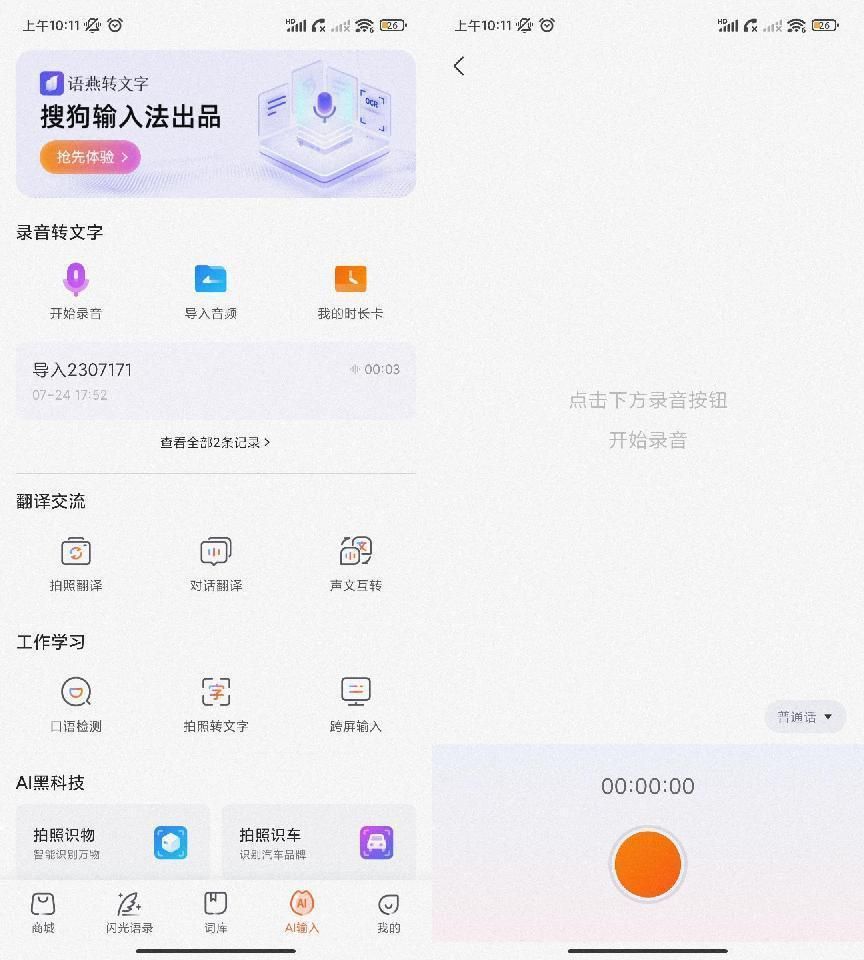Open 对话翻译 conversation translation
This screenshot has width=864, height=960.
point(216,562)
